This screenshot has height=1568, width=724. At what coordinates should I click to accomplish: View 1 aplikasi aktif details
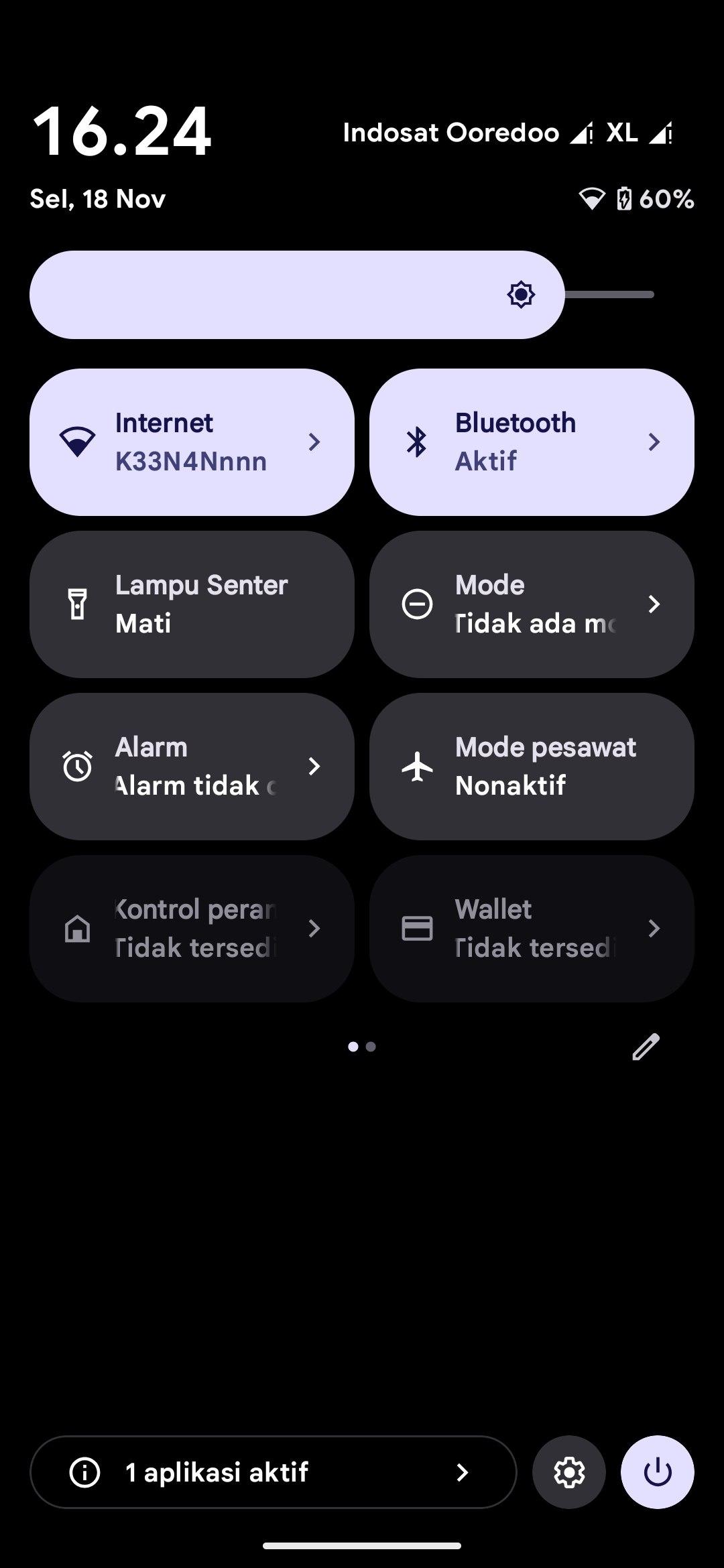tap(273, 1472)
